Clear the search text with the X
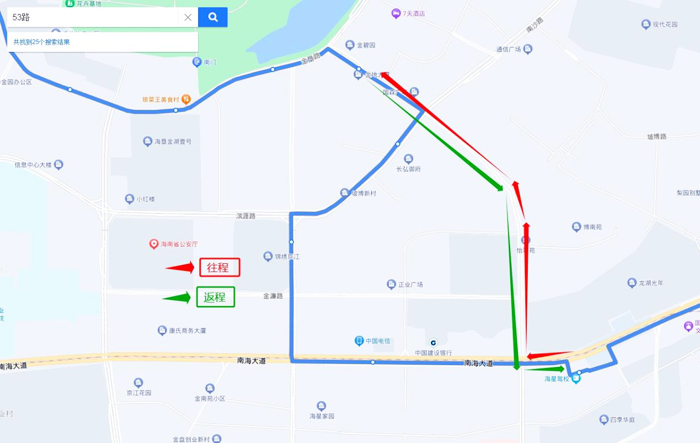Viewport: 700px width, 443px height. (x=187, y=17)
